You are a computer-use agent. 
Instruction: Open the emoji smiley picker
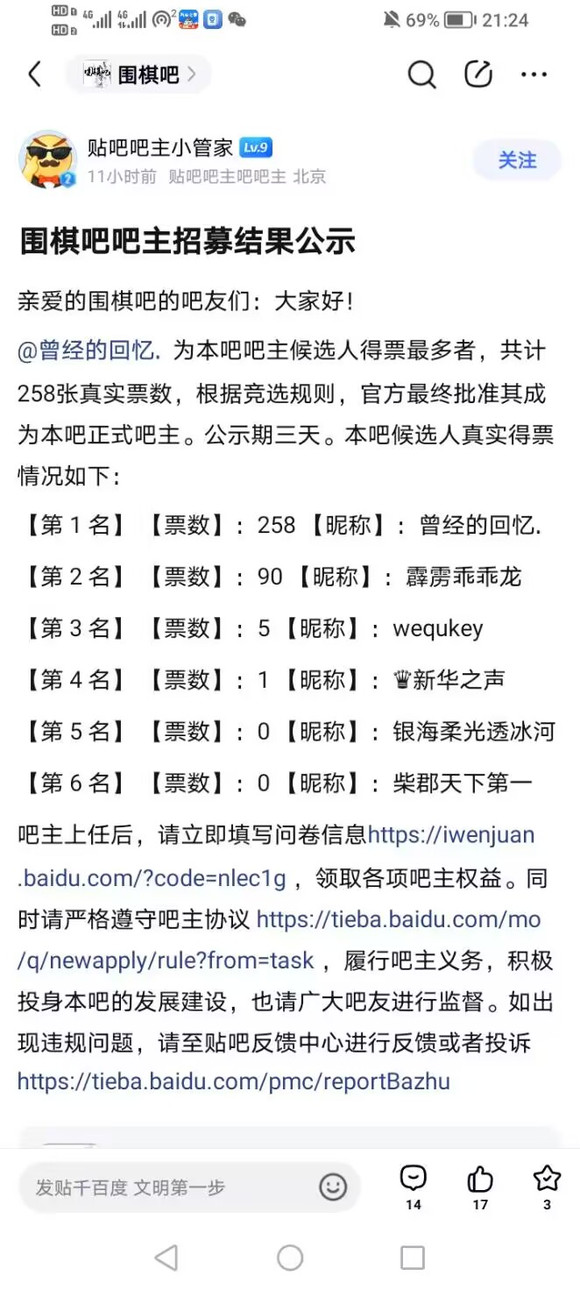click(x=333, y=1187)
